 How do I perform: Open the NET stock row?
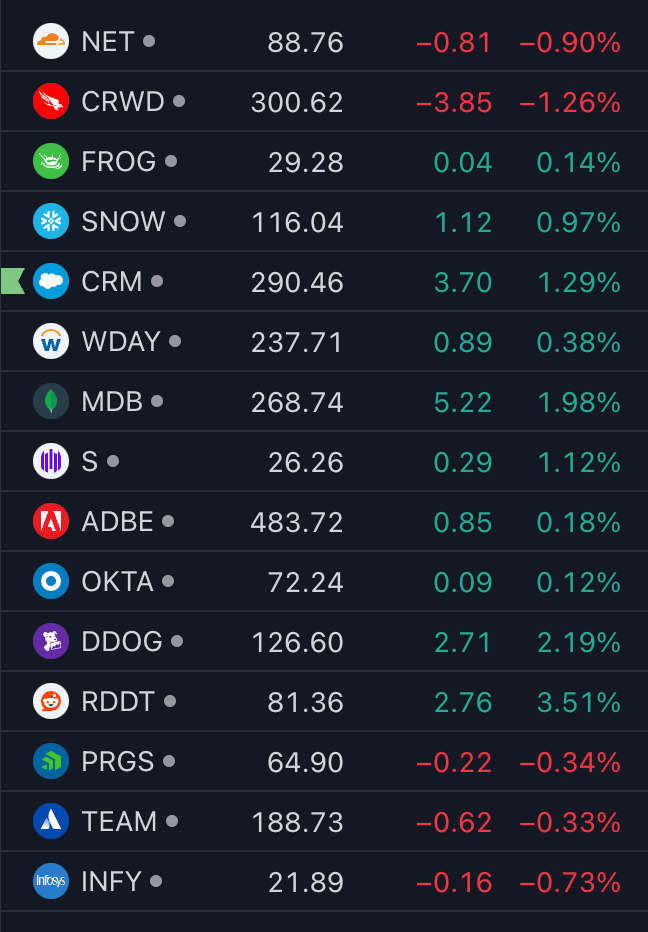(x=108, y=42)
